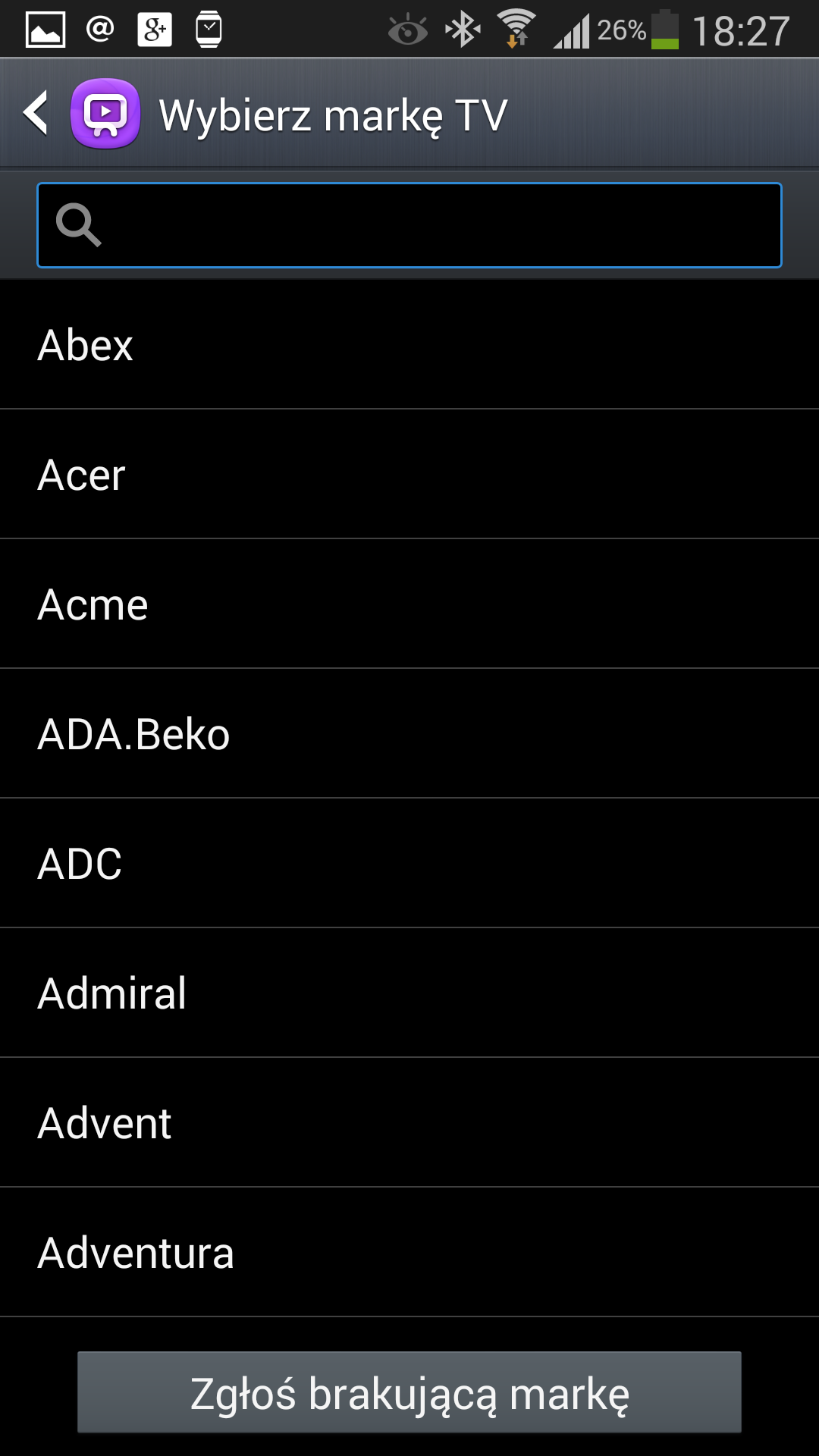Tap the Zgłoś brakującą markę button
The image size is (819, 1456).
pos(409,1392)
